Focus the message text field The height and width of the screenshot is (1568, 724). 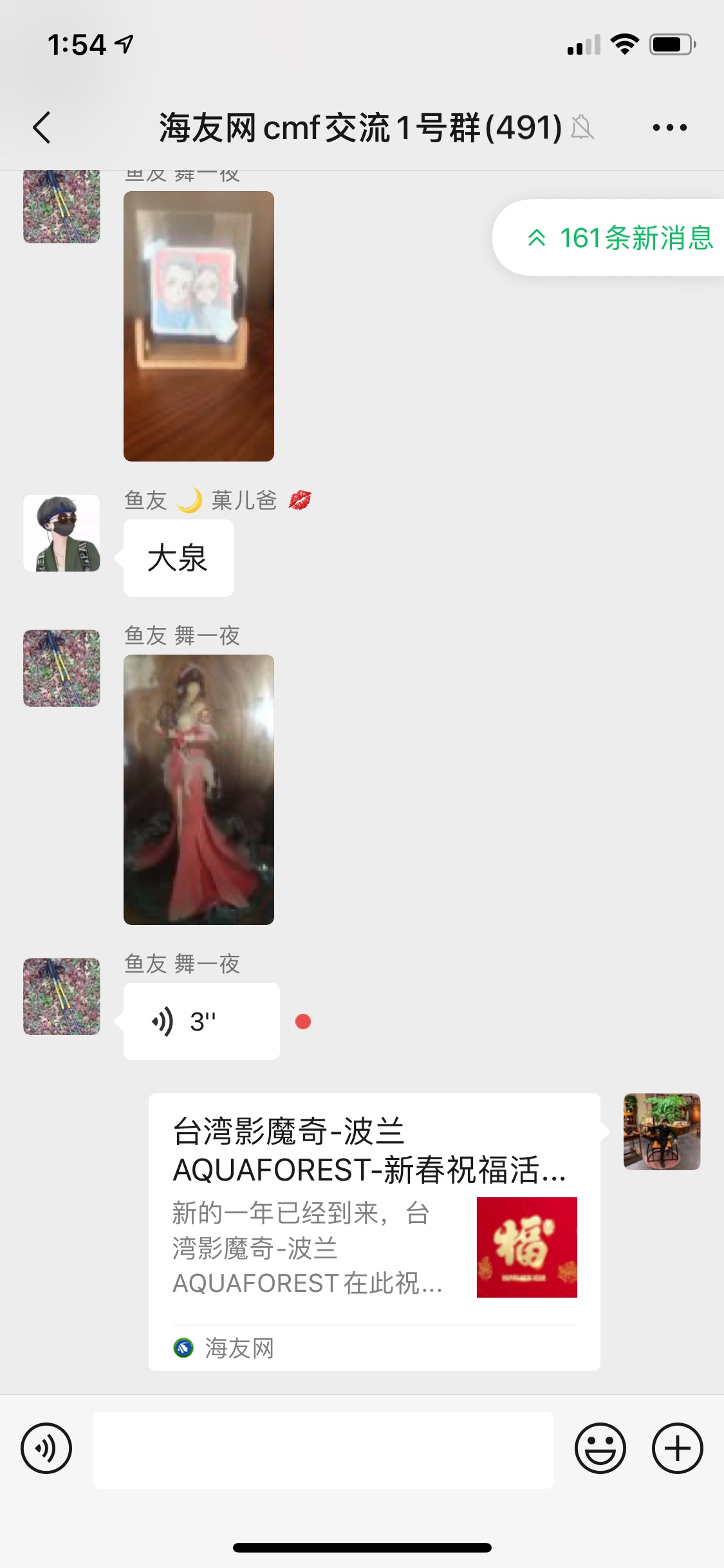pos(323,1450)
